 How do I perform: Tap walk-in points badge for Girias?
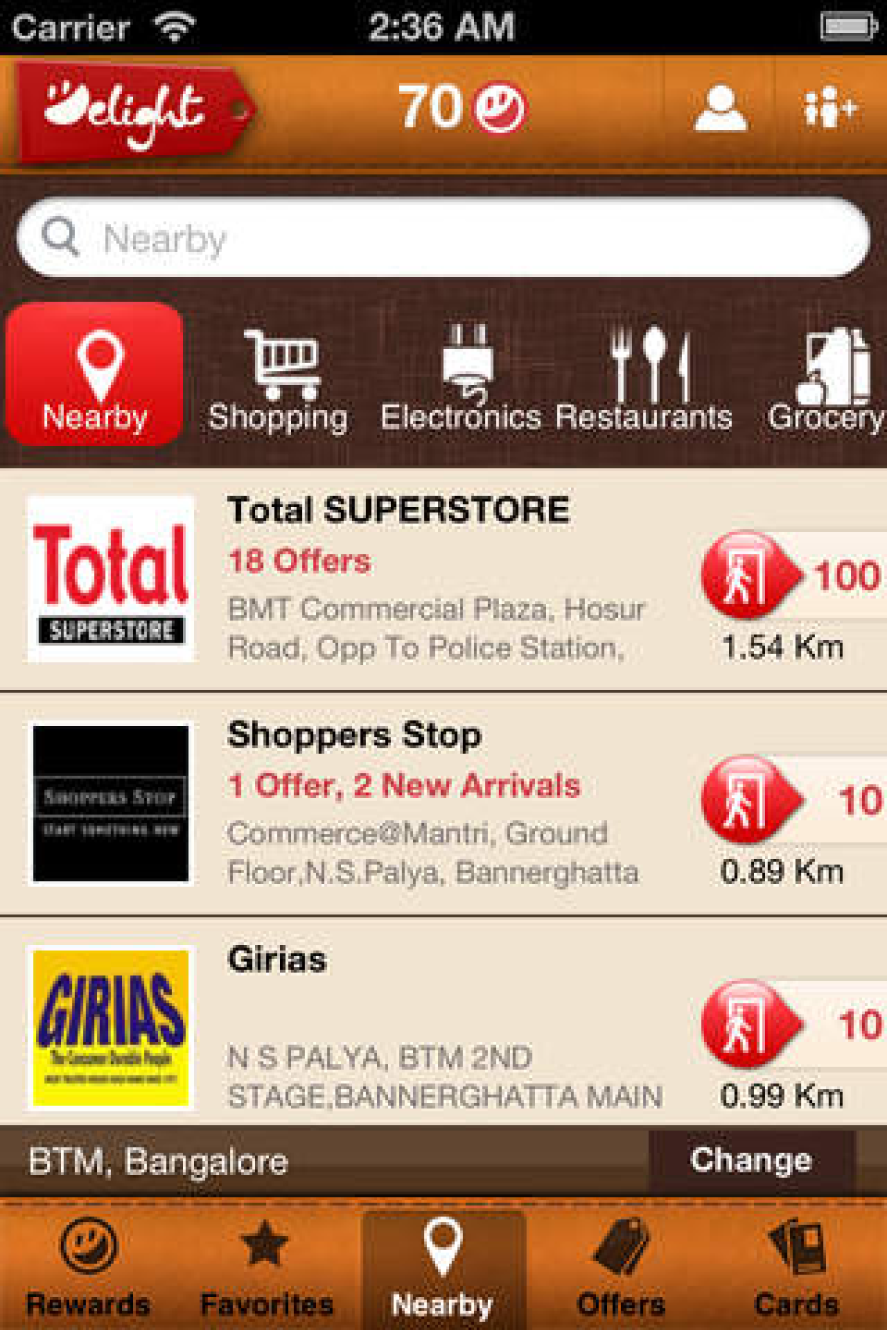792,1025
